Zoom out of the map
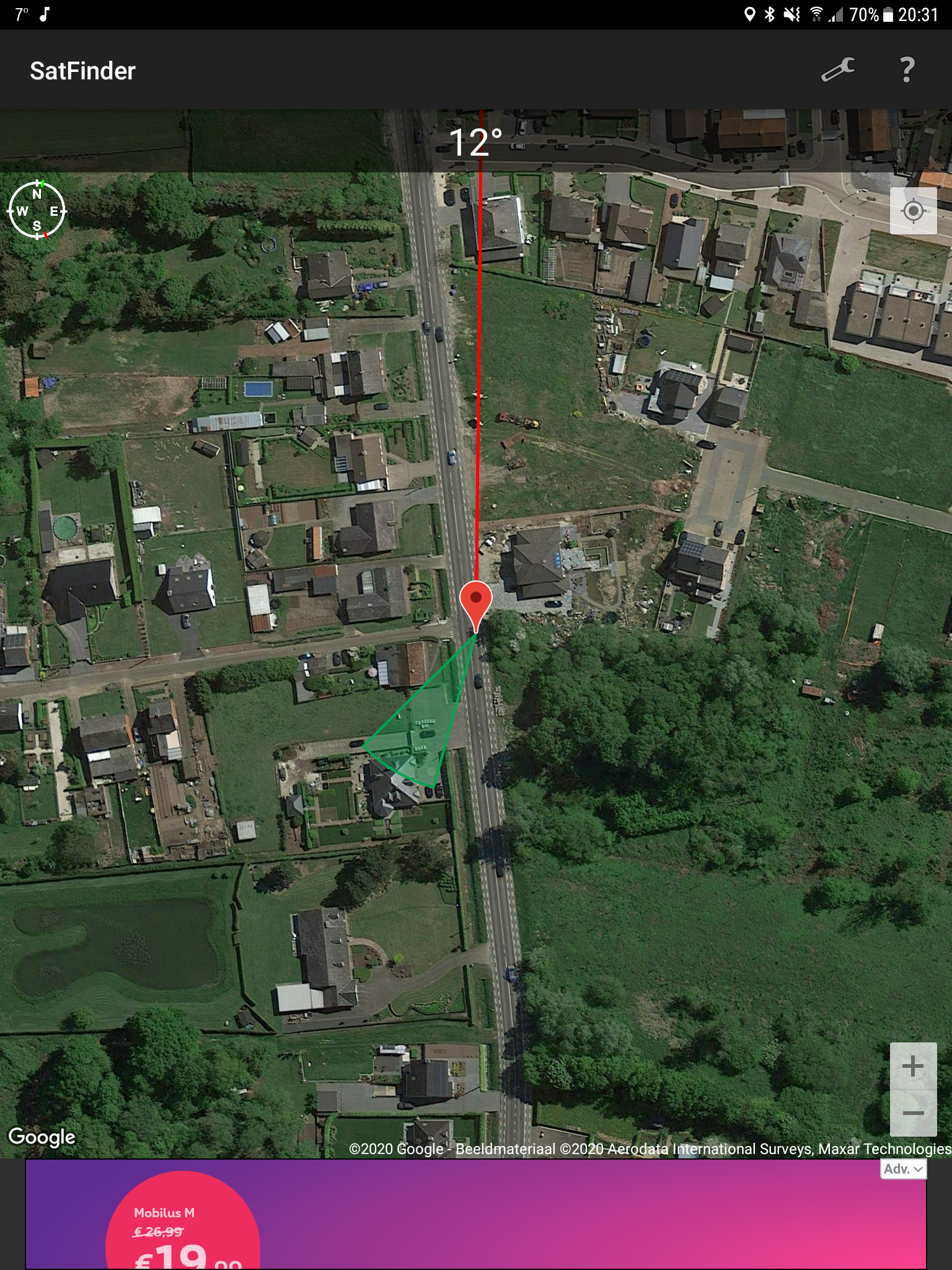This screenshot has height=1270, width=952. click(913, 1113)
